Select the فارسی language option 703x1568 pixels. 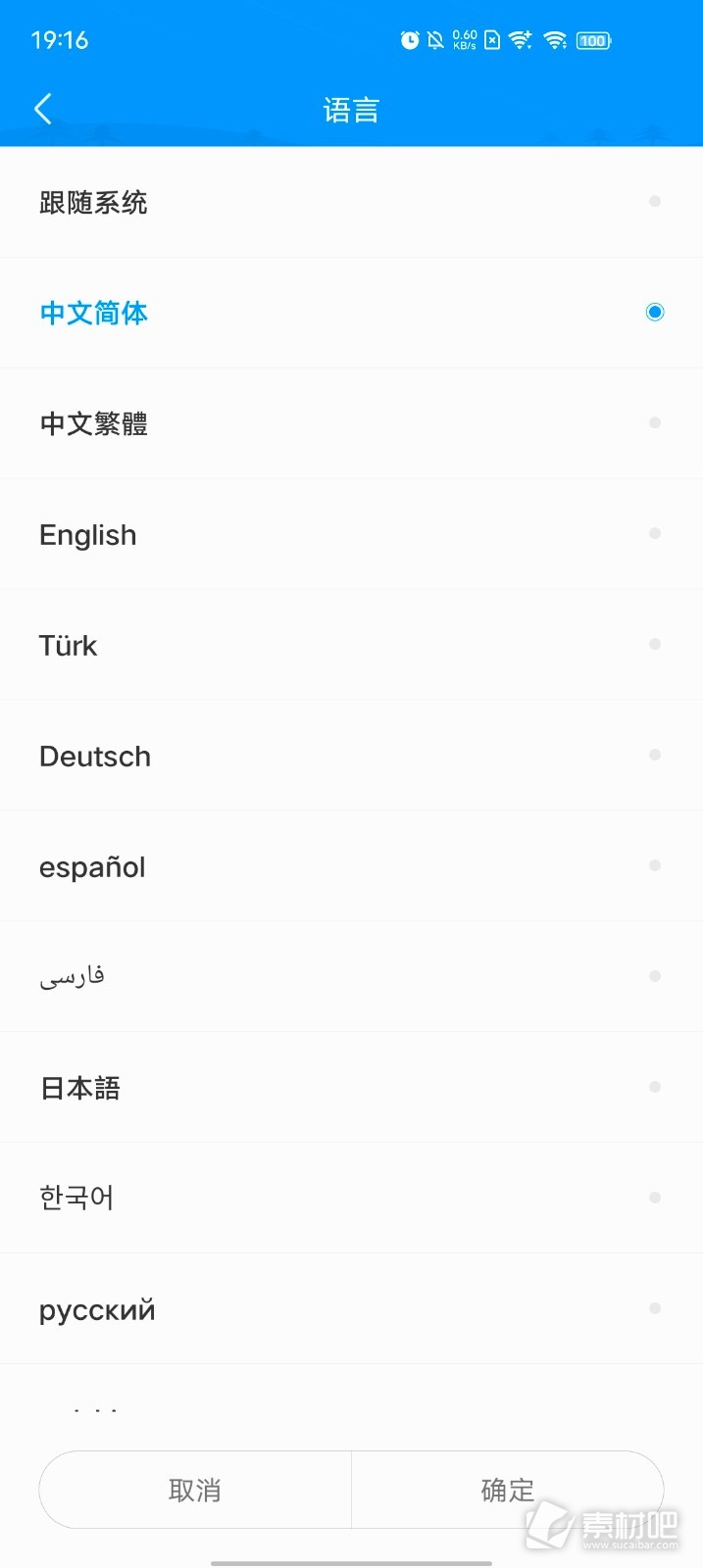pyautogui.click(x=351, y=977)
